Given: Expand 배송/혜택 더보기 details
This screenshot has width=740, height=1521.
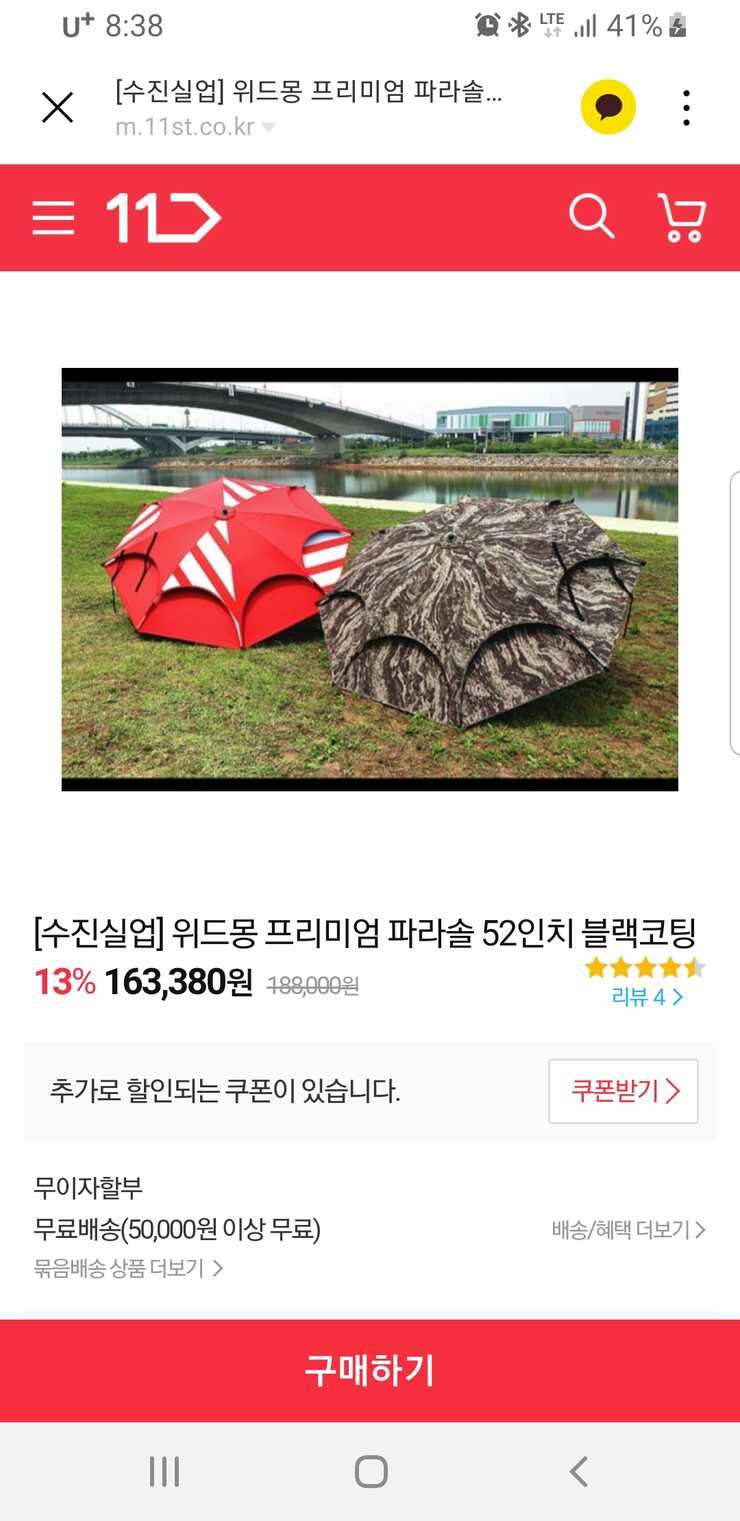Looking at the screenshot, I should [629, 1230].
